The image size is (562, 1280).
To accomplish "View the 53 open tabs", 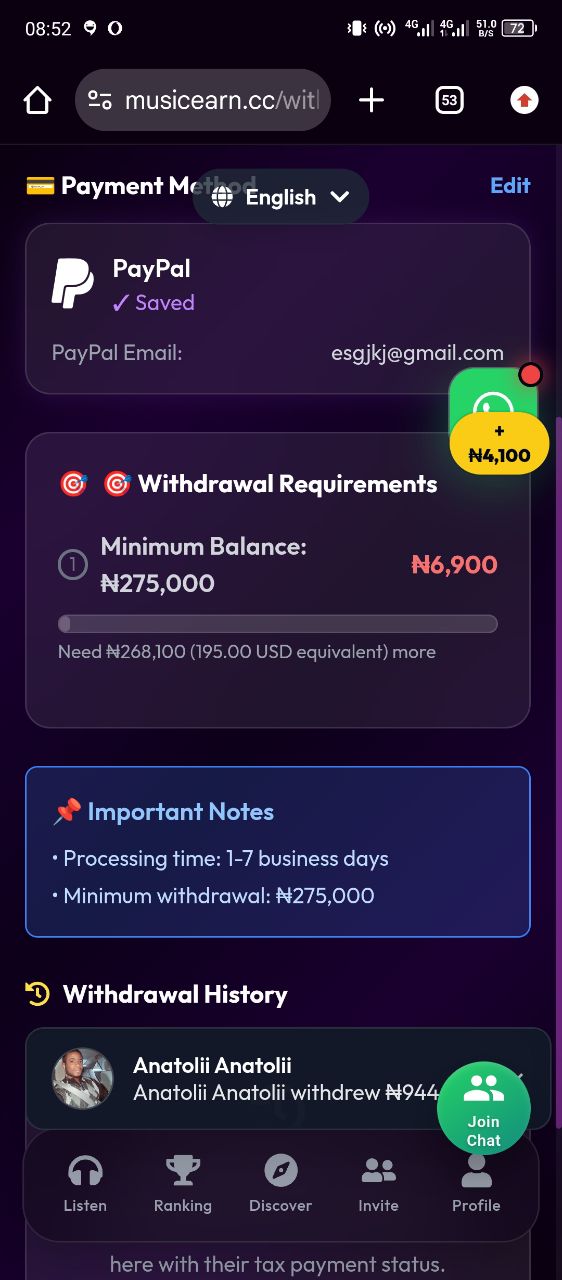I will [x=449, y=100].
